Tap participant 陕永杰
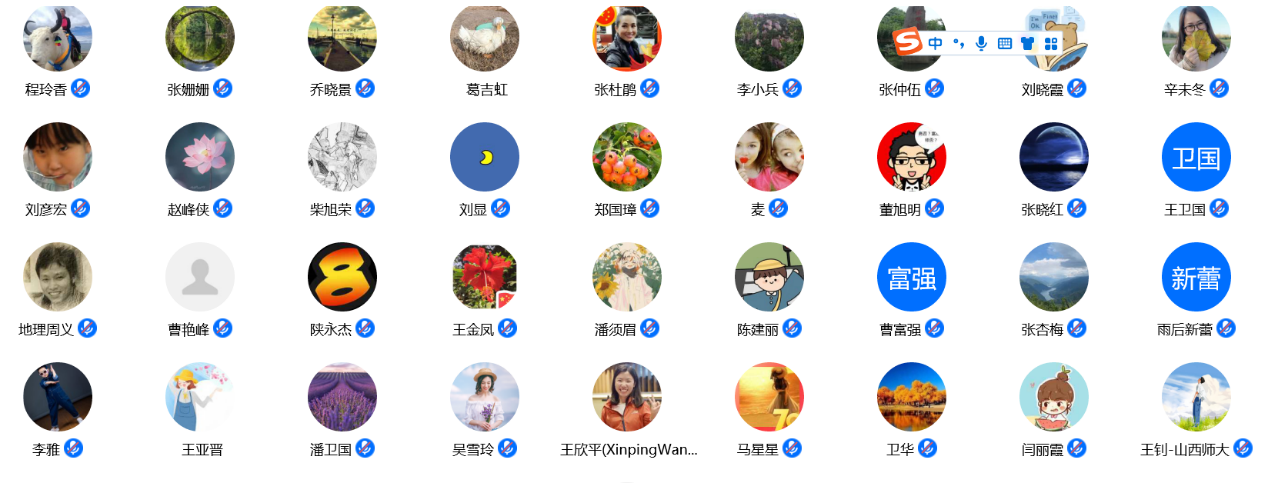The height and width of the screenshot is (483, 1268). coord(342,277)
